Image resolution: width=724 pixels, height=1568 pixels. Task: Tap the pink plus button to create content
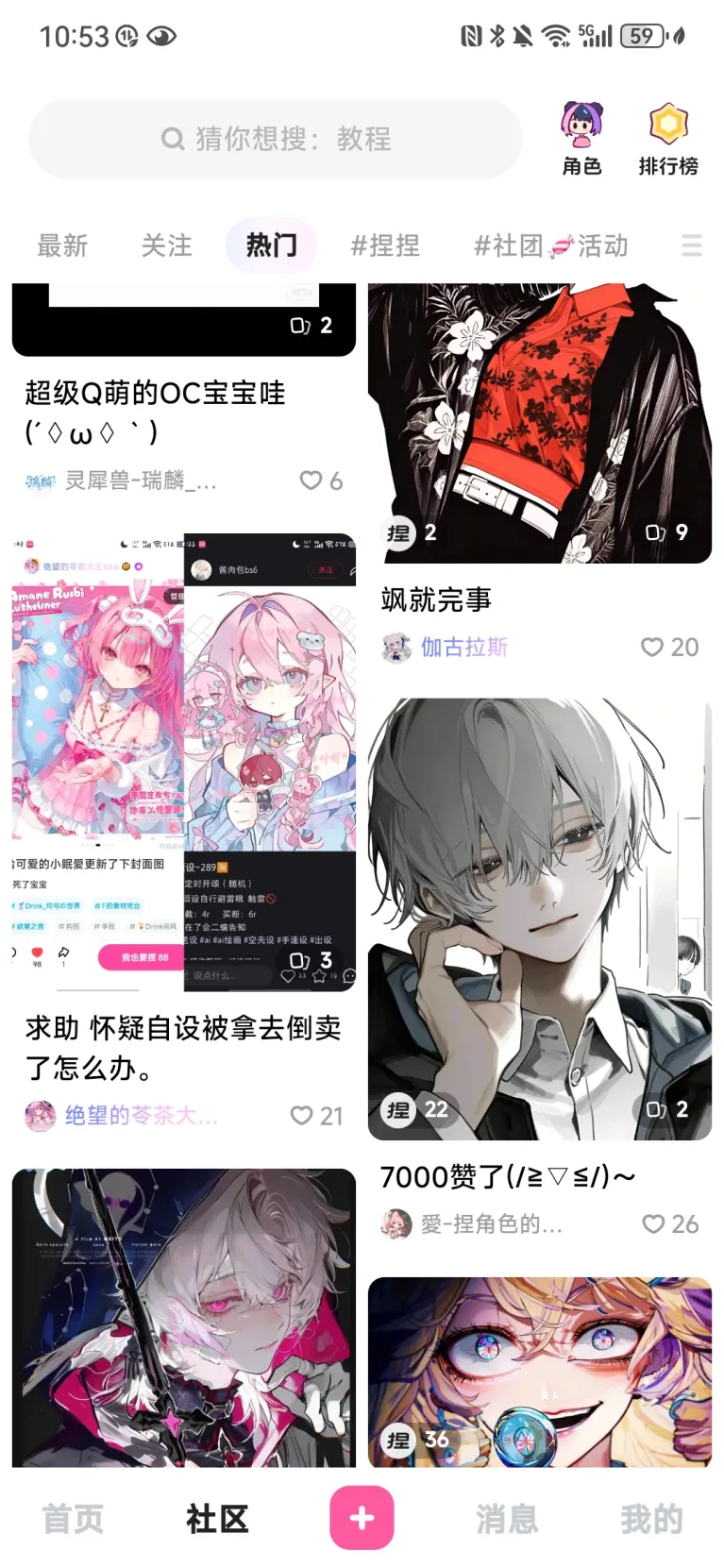point(362,1517)
